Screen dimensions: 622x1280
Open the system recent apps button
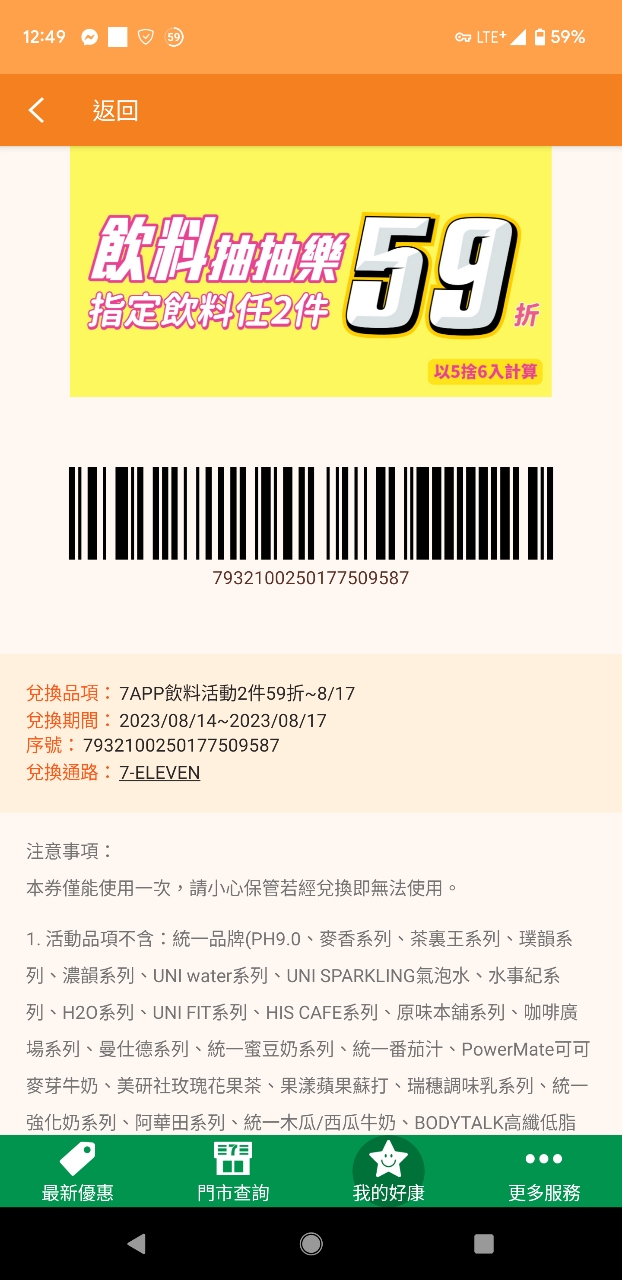[x=484, y=1243]
